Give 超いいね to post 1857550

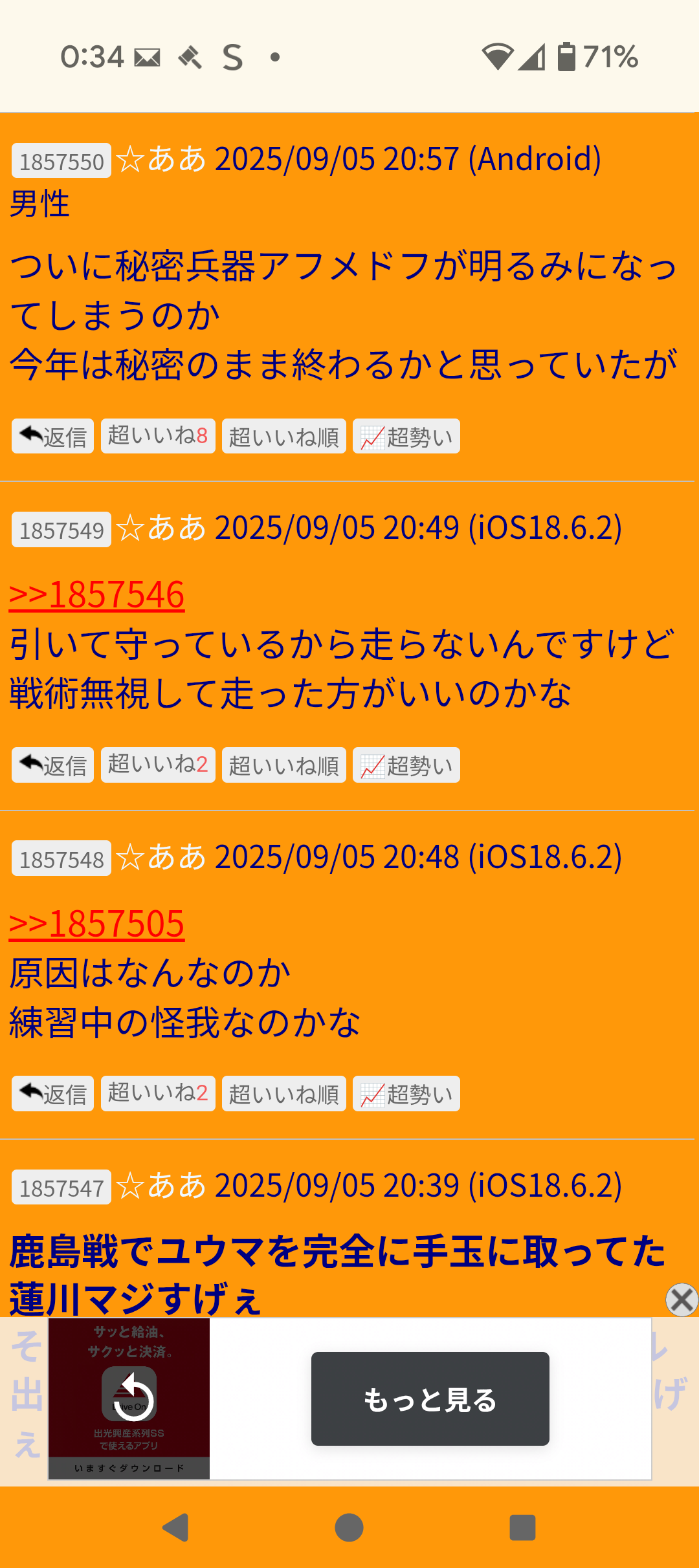tap(158, 437)
